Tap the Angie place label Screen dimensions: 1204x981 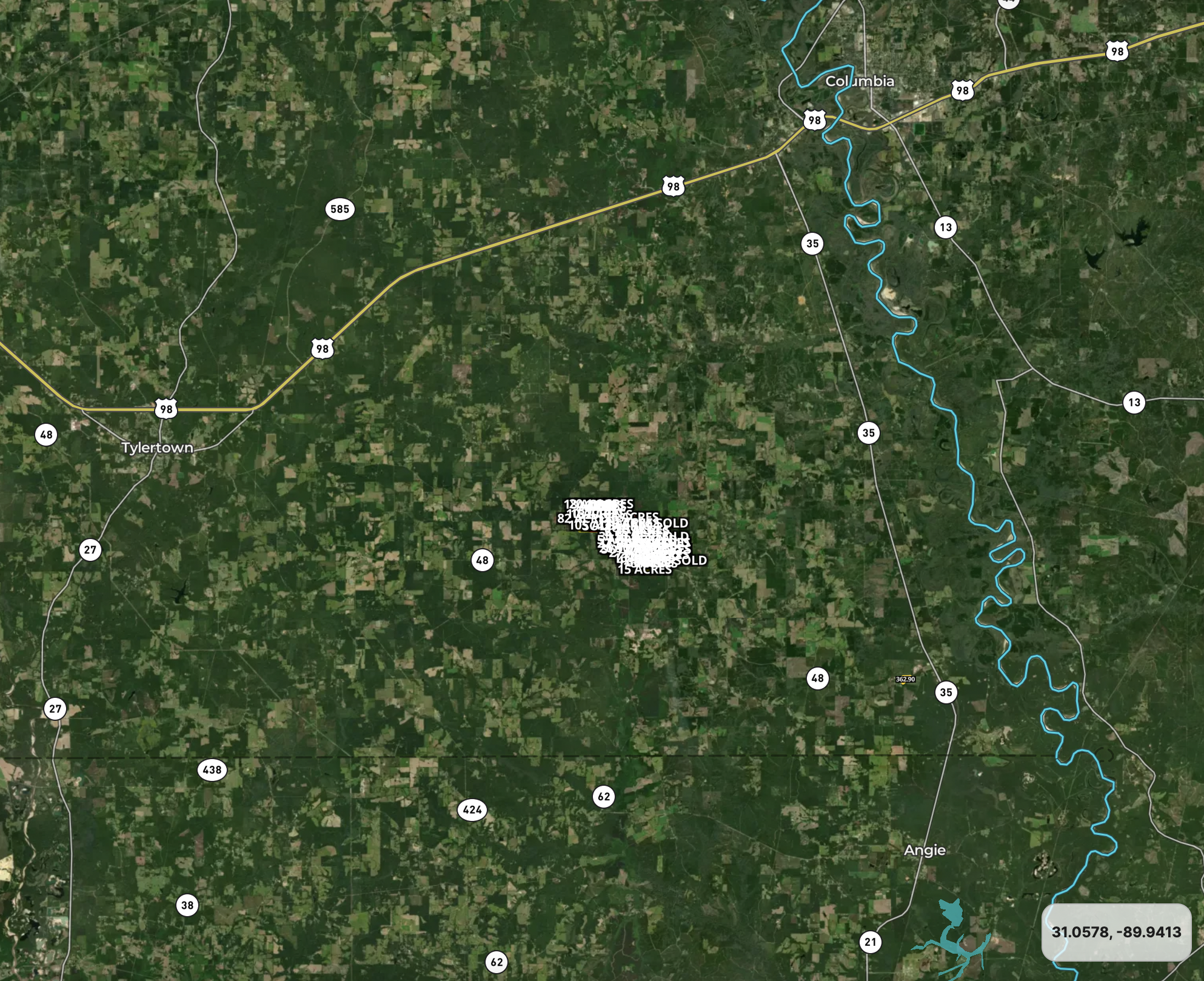(x=925, y=850)
